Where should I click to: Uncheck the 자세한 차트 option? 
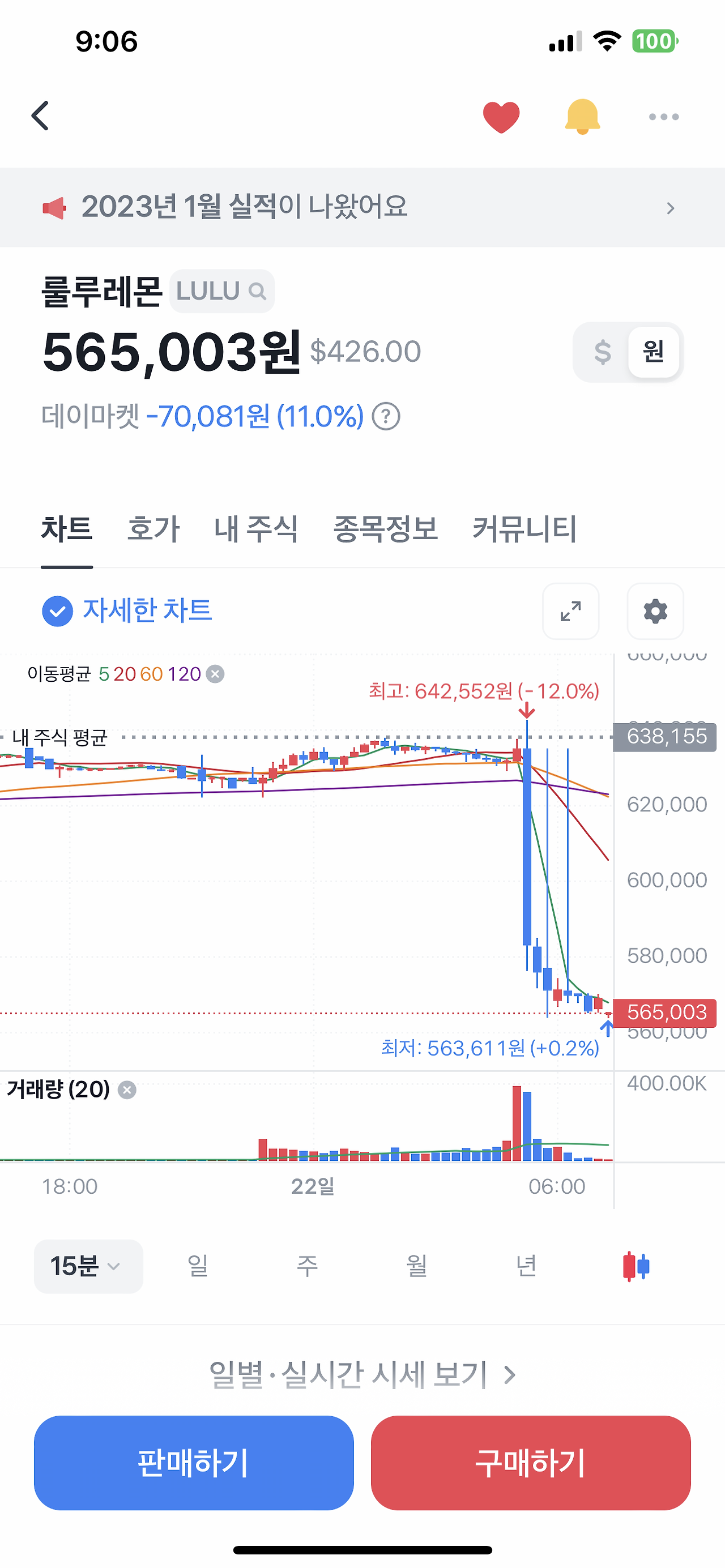[58, 611]
